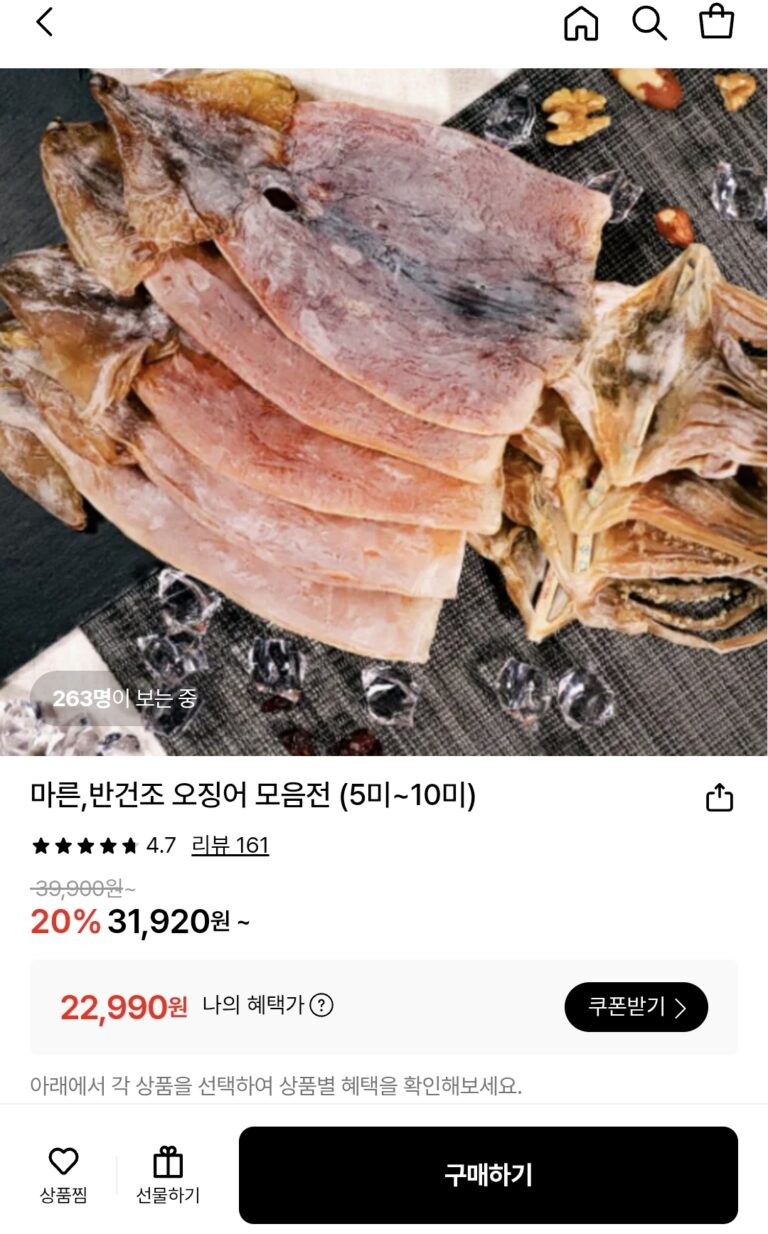Go back to the previous page

(x=44, y=22)
